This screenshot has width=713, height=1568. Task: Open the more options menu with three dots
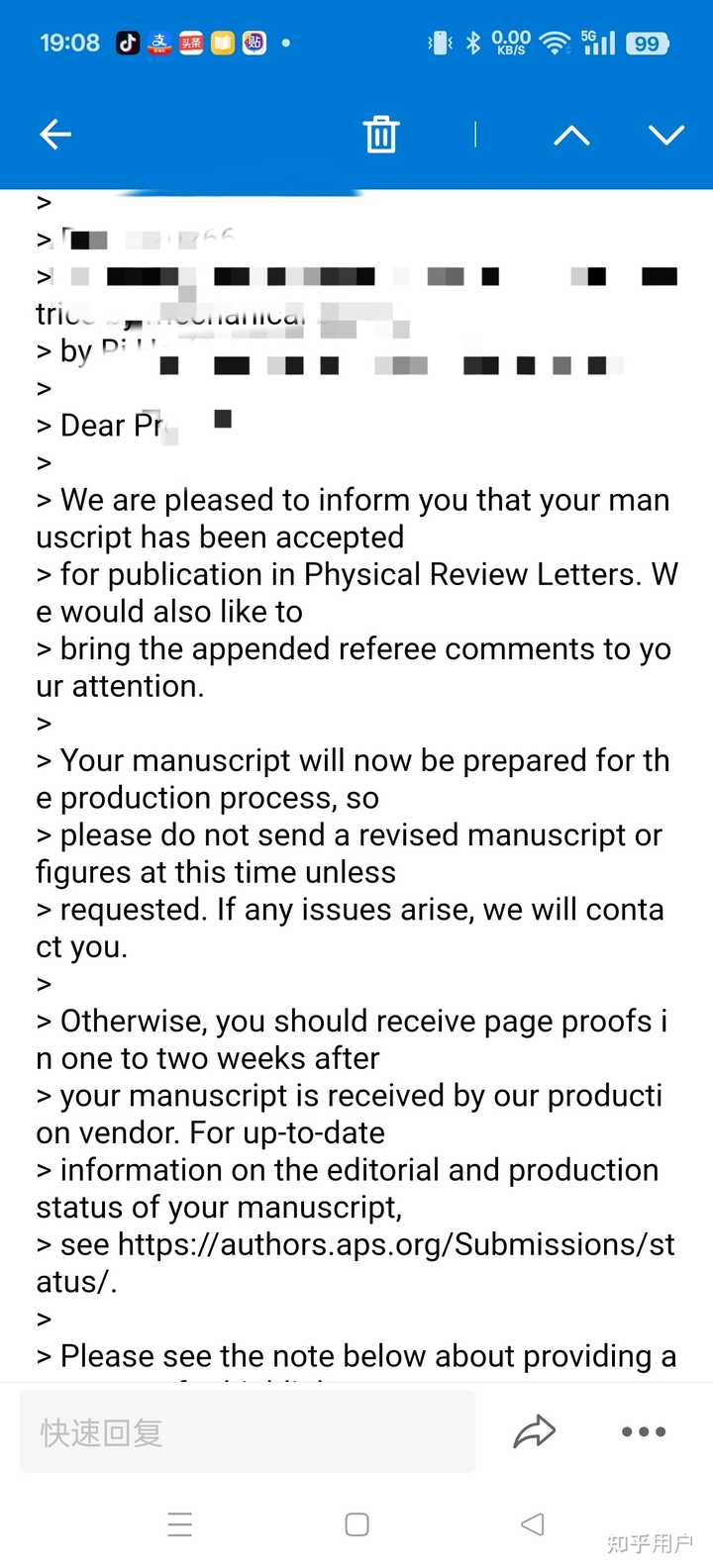[x=644, y=1431]
